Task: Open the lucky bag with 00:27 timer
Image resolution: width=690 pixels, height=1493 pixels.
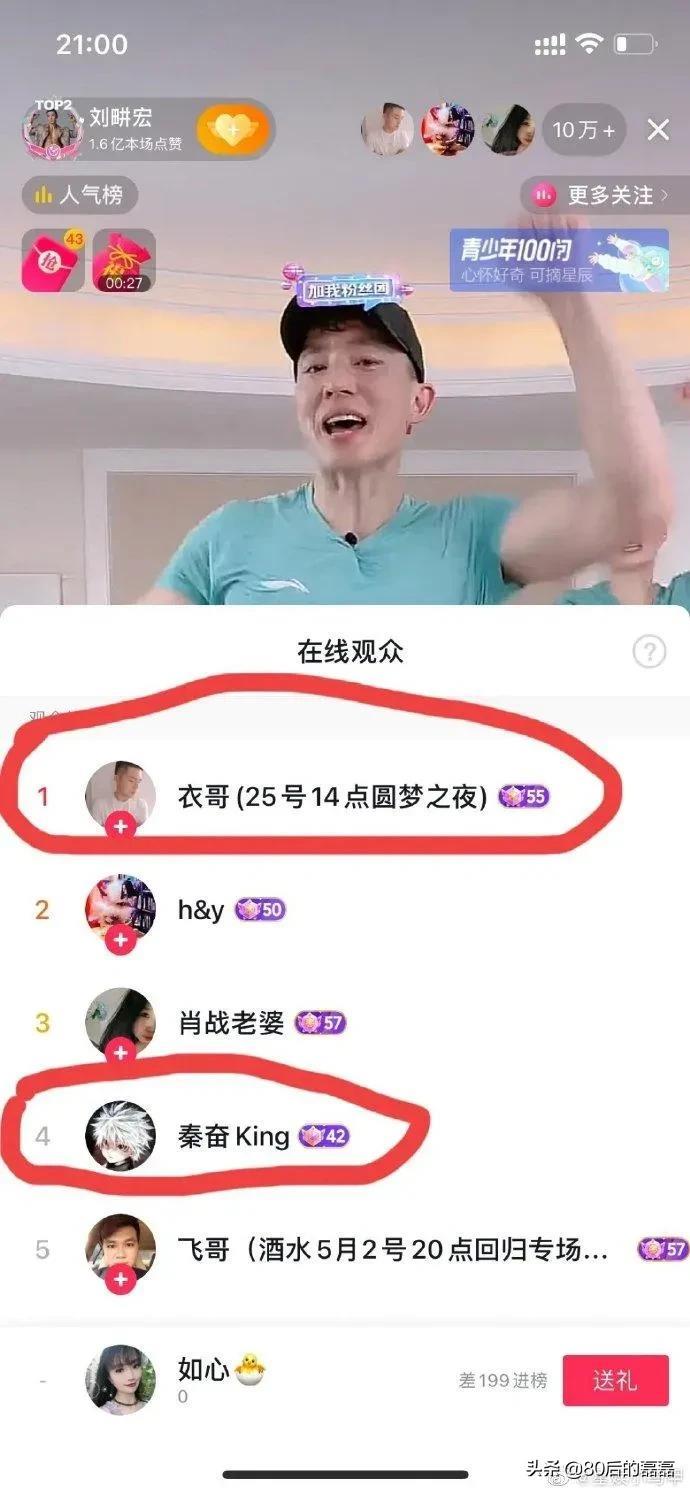Action: 123,260
